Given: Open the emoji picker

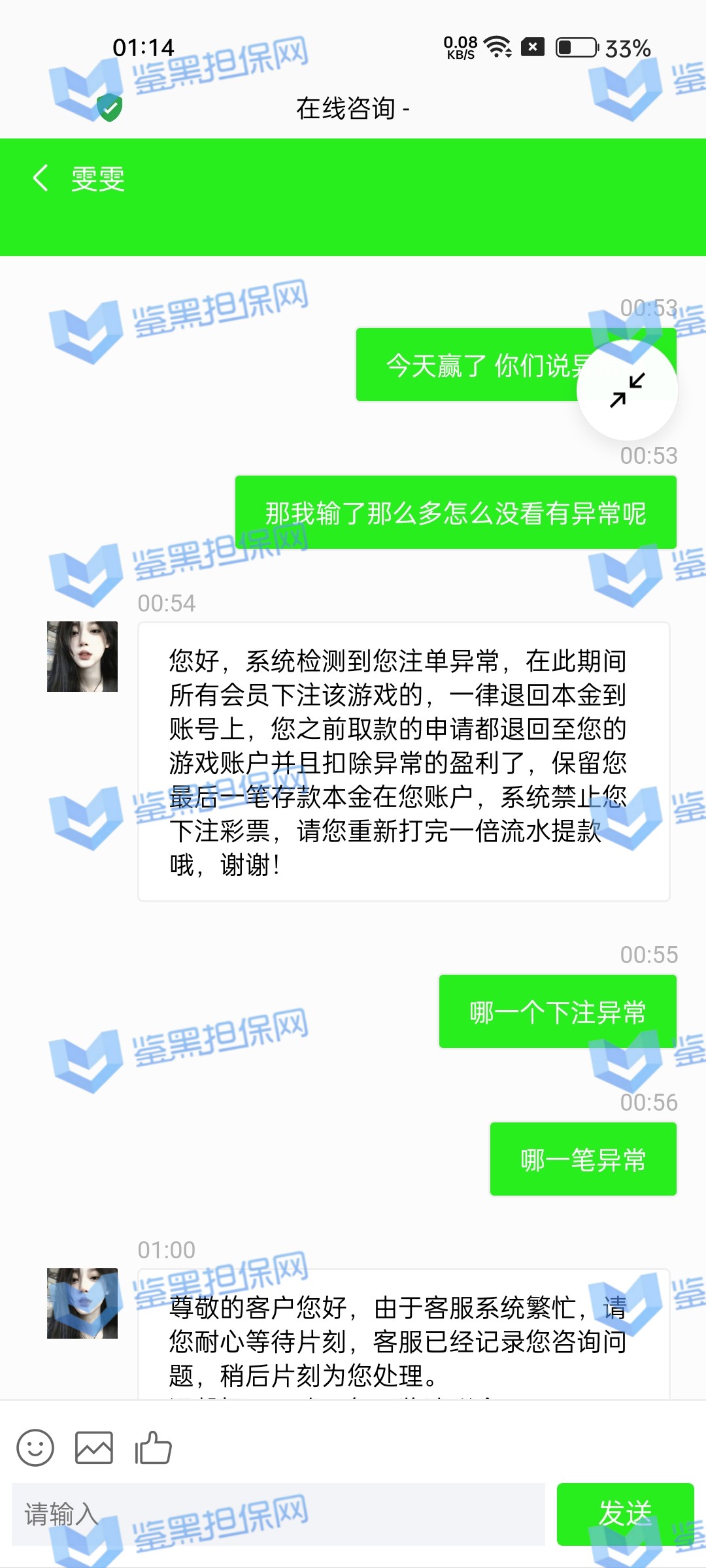Looking at the screenshot, I should point(35,1448).
